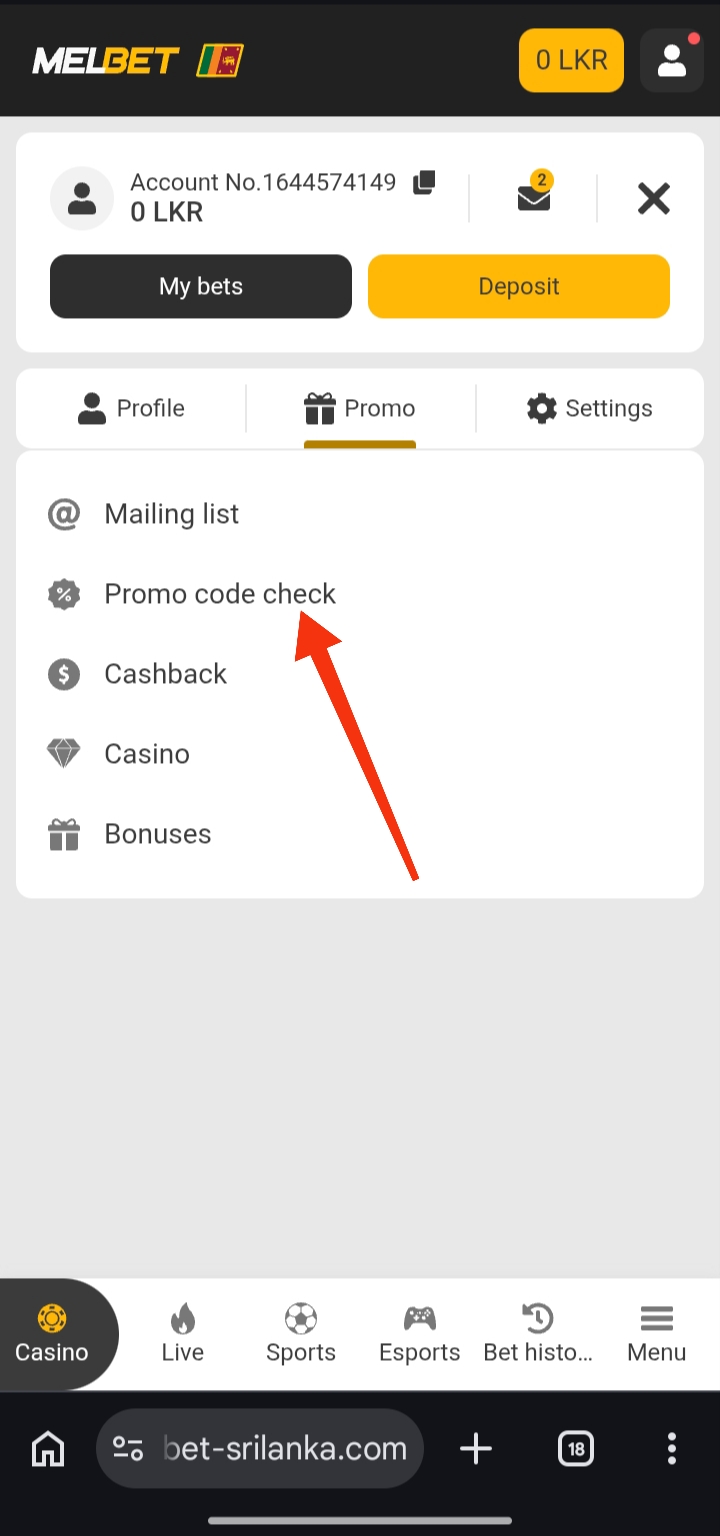
Task: Open the browser's new tab button
Action: click(476, 1448)
